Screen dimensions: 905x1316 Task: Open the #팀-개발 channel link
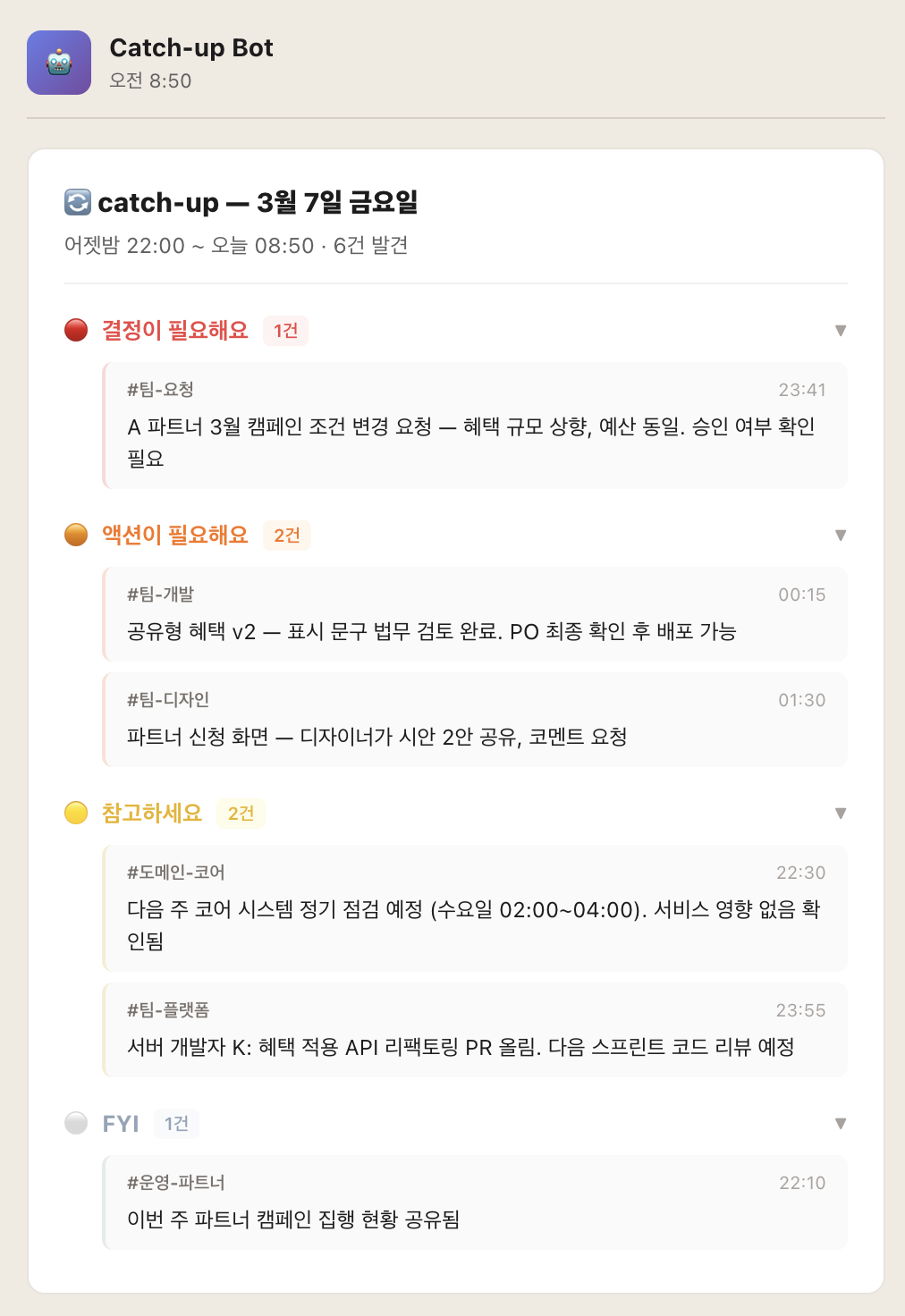(x=161, y=594)
